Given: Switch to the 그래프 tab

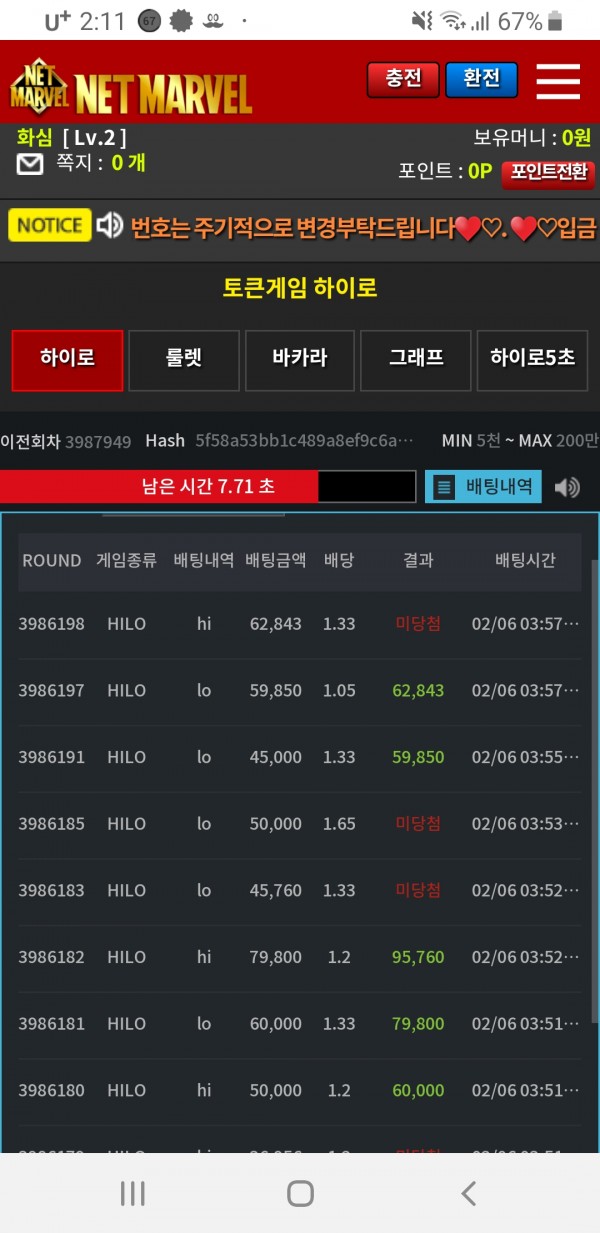Looking at the screenshot, I should (x=416, y=360).
